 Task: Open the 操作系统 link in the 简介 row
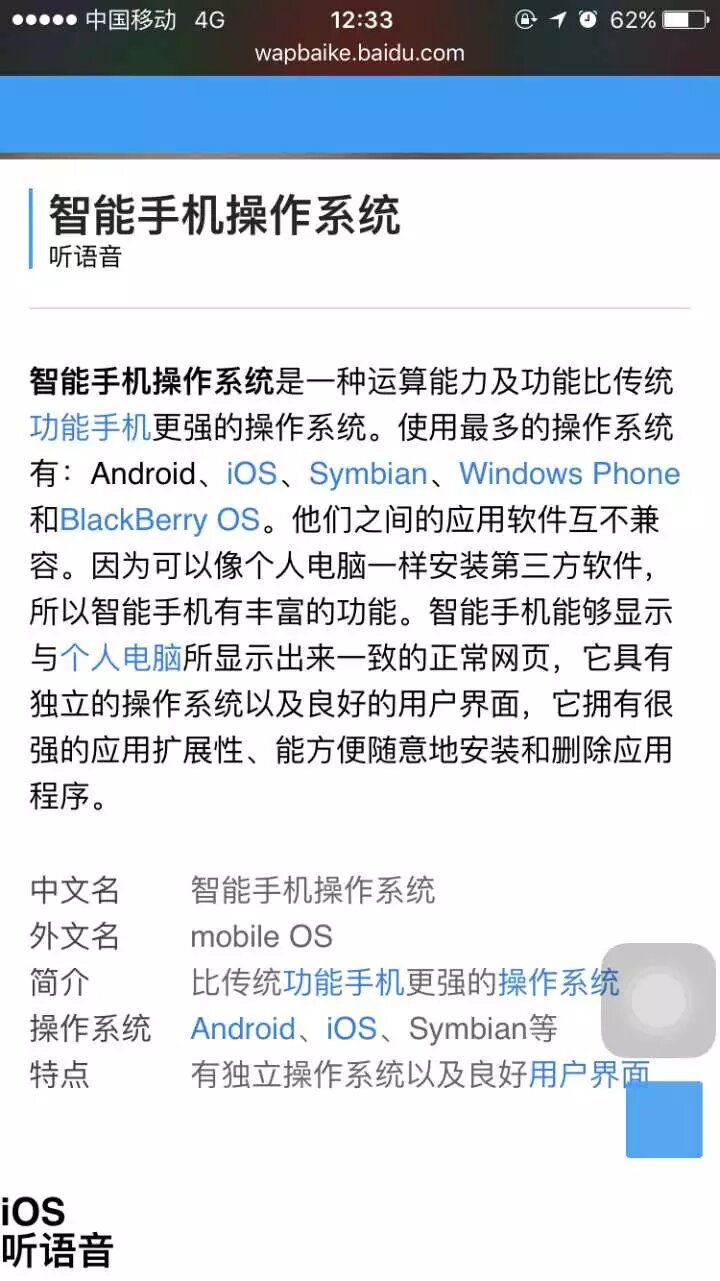(558, 982)
